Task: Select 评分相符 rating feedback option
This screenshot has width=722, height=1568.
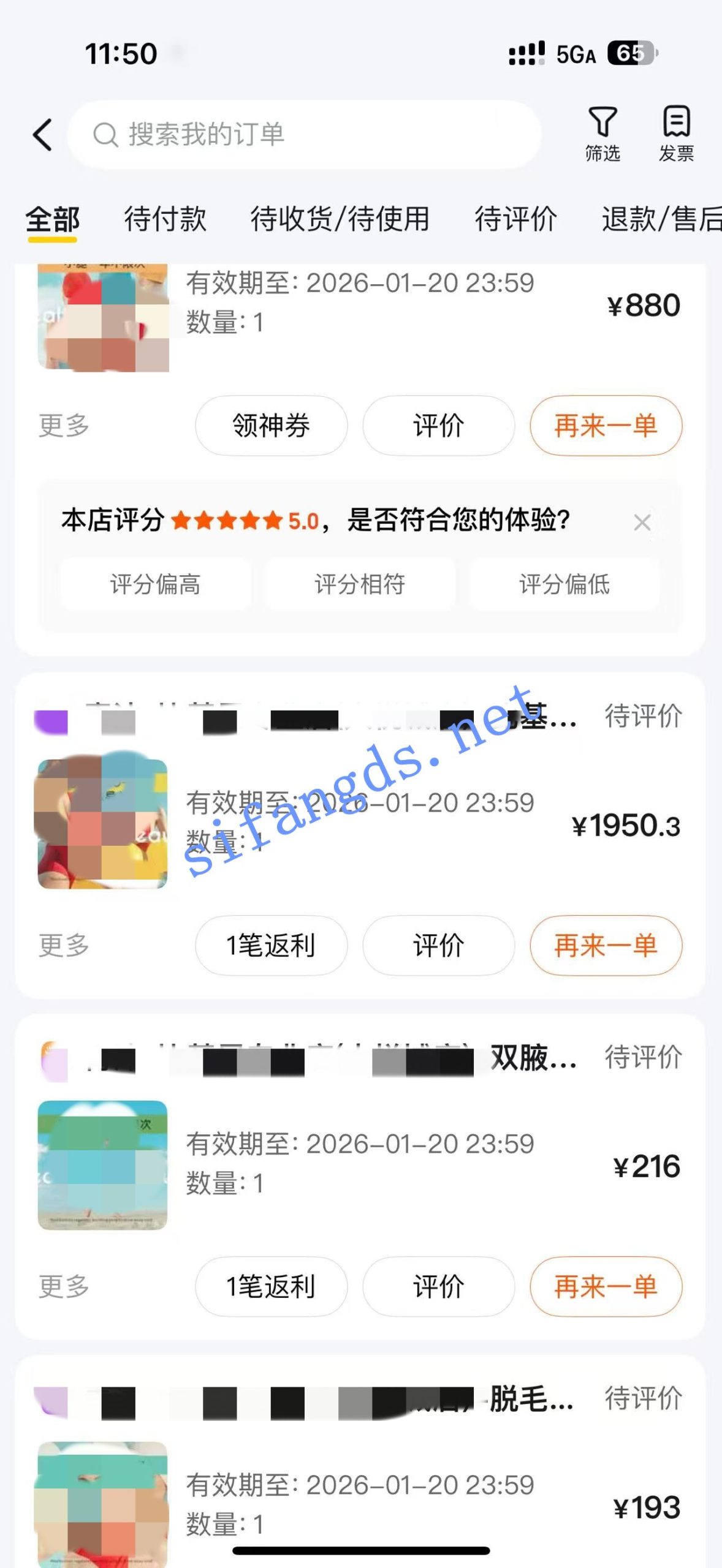Action: [359, 585]
